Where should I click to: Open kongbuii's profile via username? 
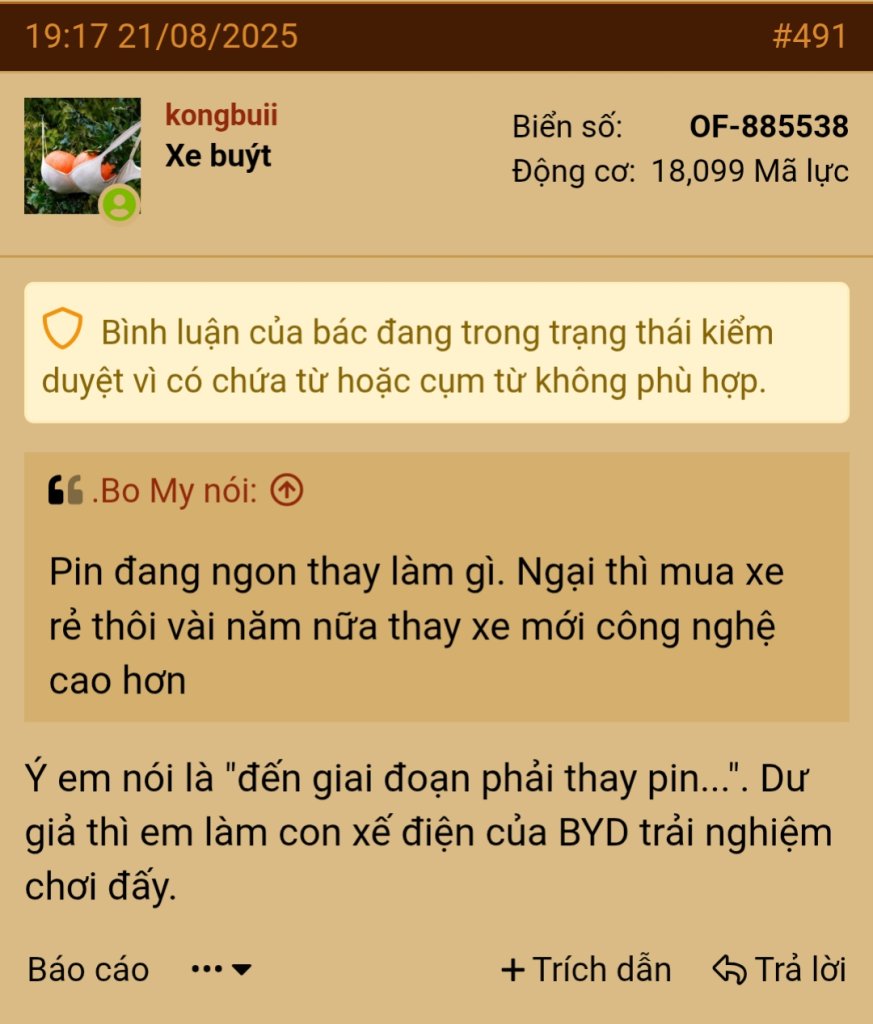point(221,116)
